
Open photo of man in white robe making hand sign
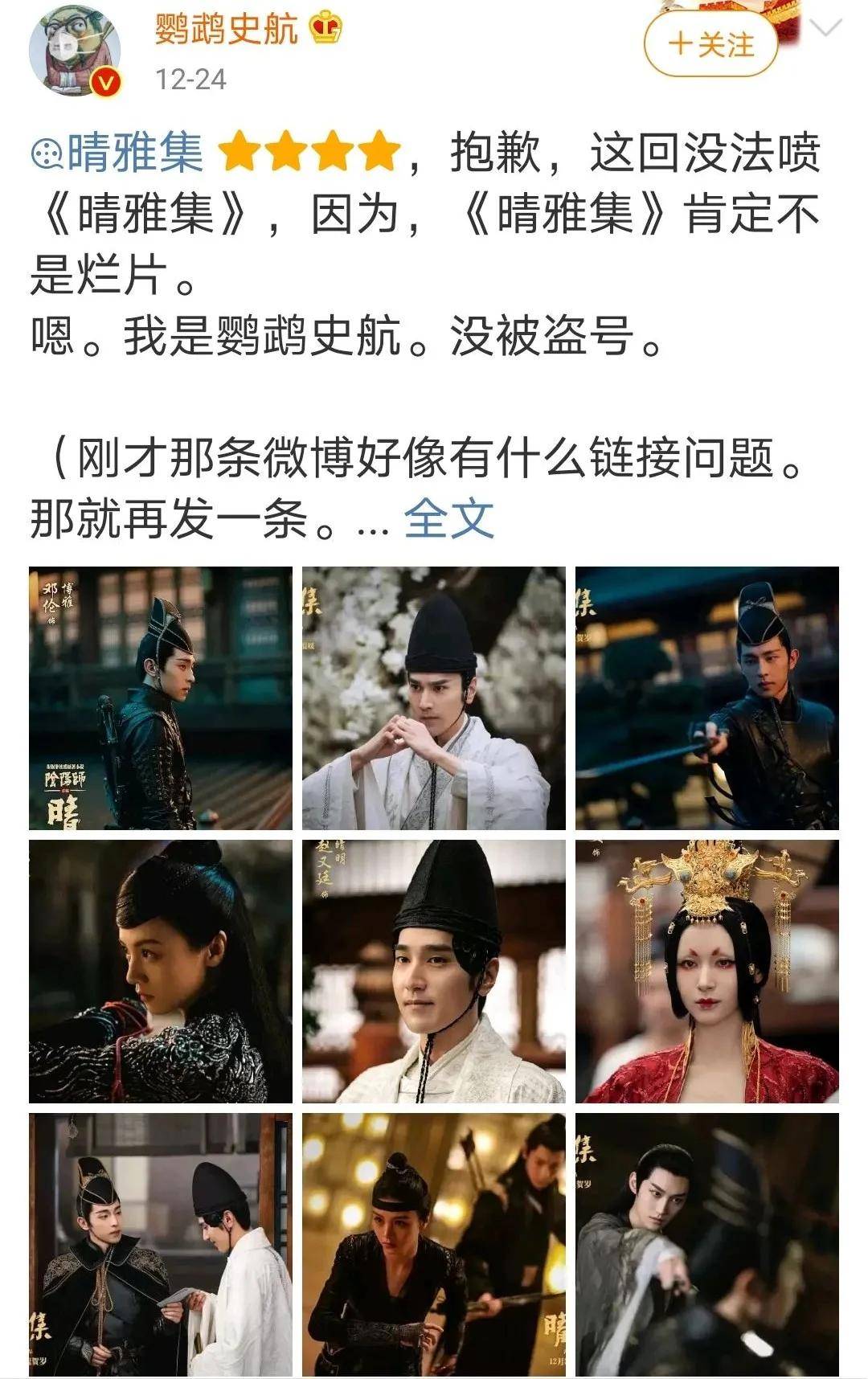coord(434,698)
